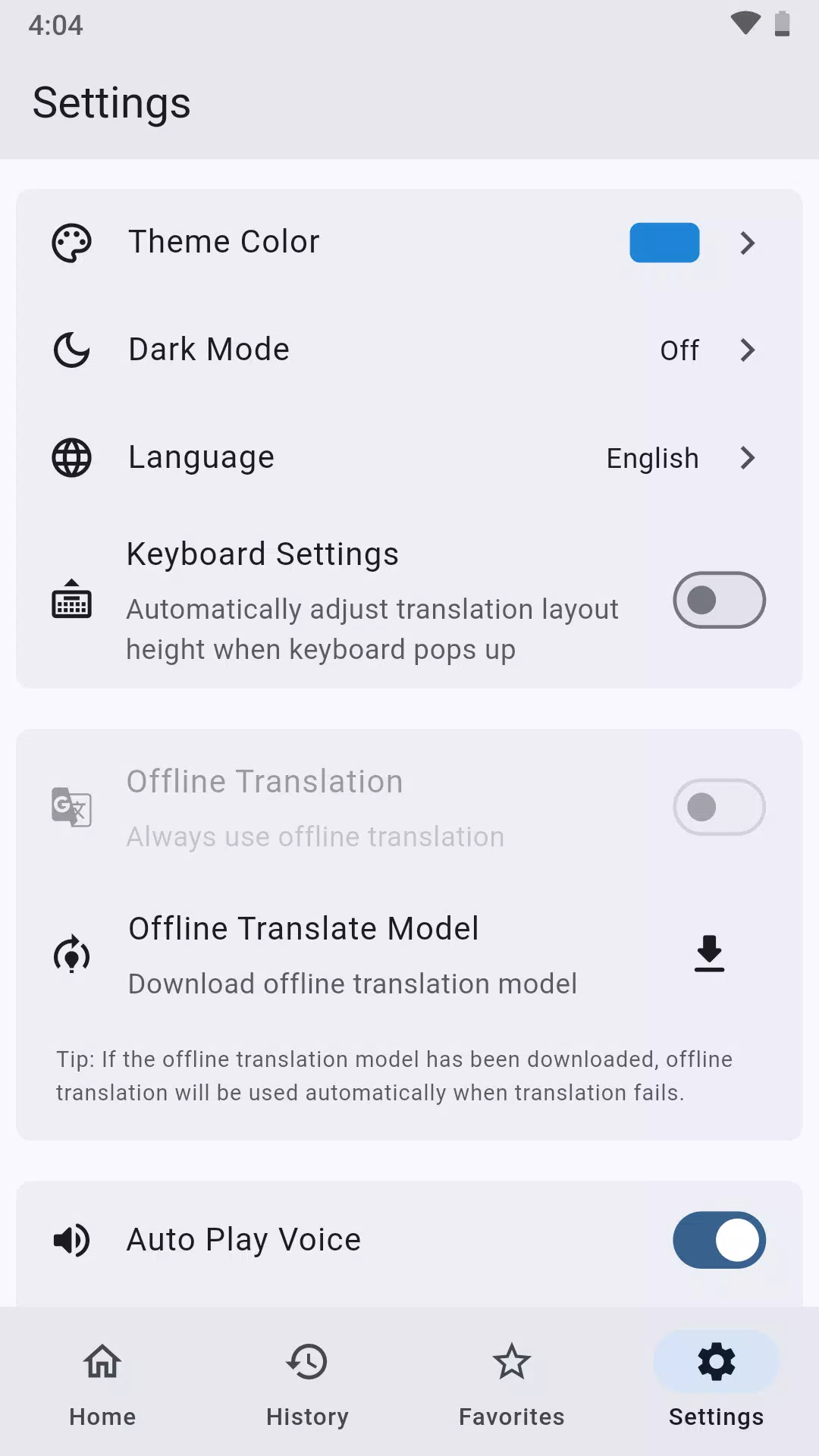
Task: Tap the Language globe icon
Action: pos(71,458)
